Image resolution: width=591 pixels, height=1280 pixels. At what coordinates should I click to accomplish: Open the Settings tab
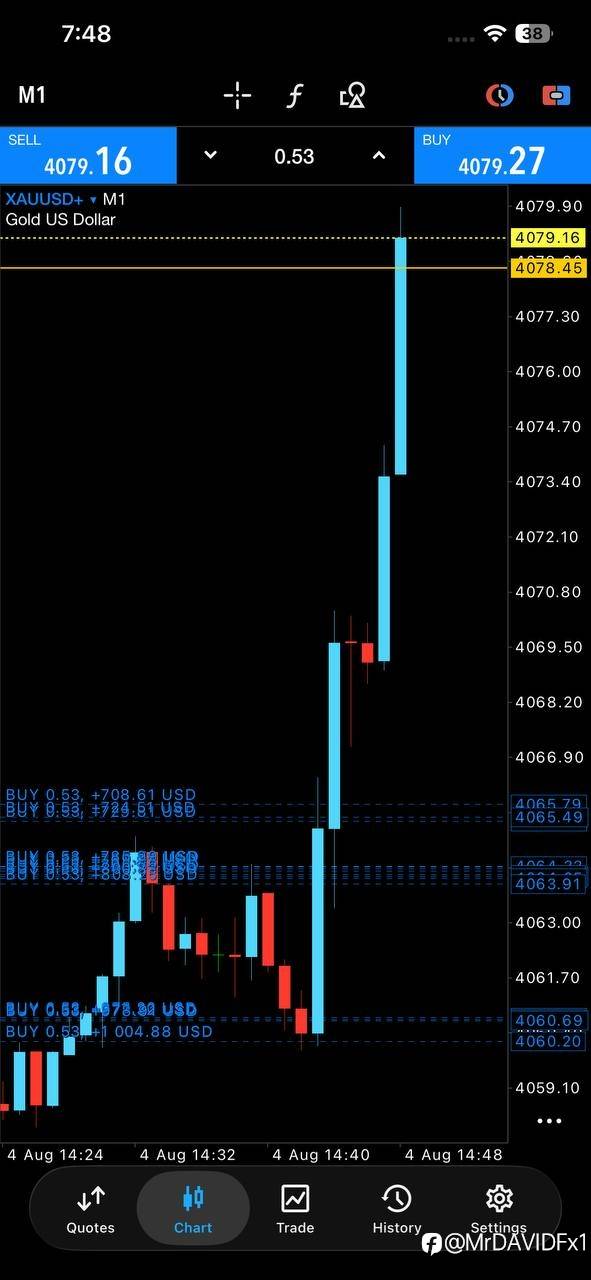(x=499, y=1208)
